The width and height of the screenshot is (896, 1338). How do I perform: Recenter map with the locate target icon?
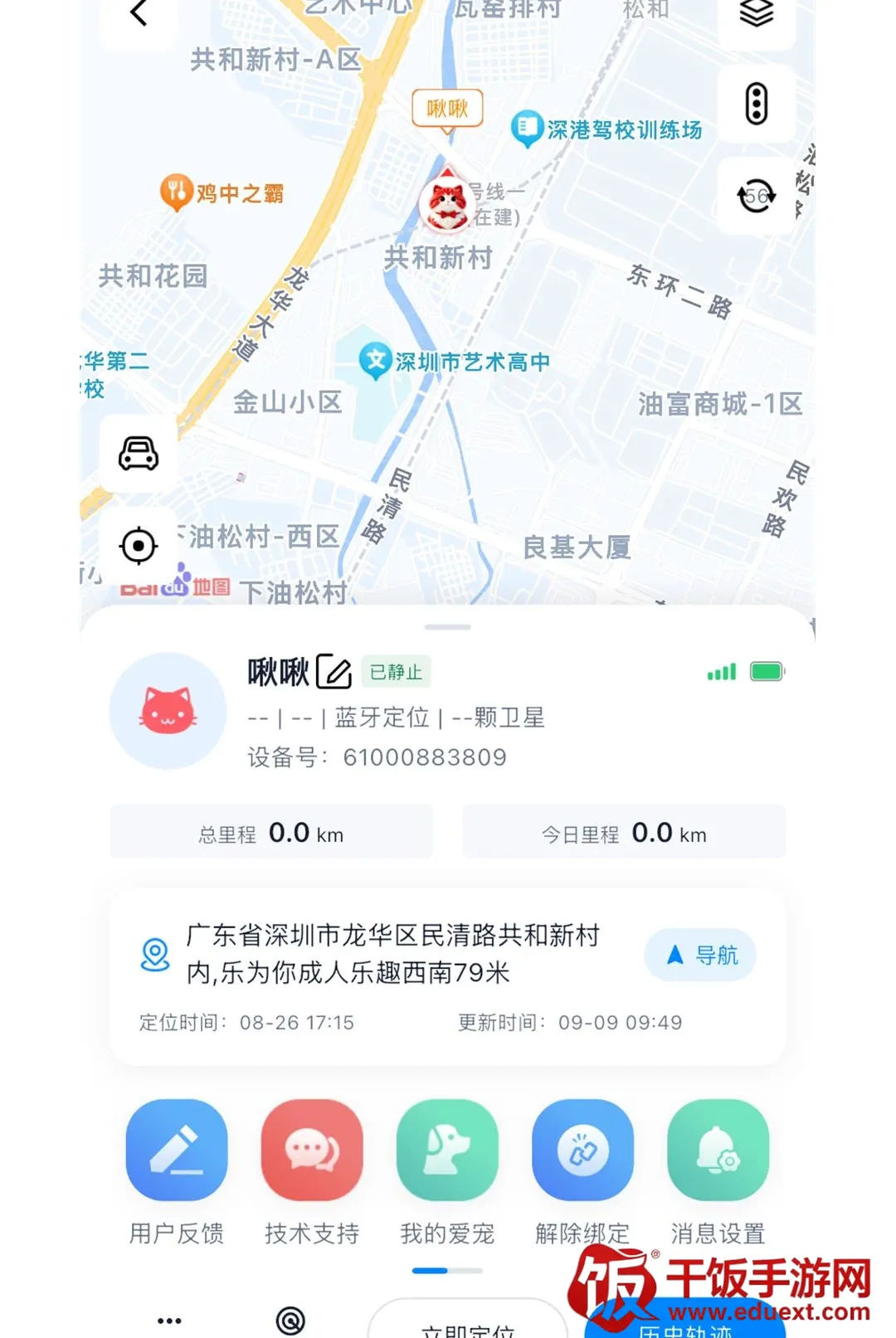tap(139, 546)
